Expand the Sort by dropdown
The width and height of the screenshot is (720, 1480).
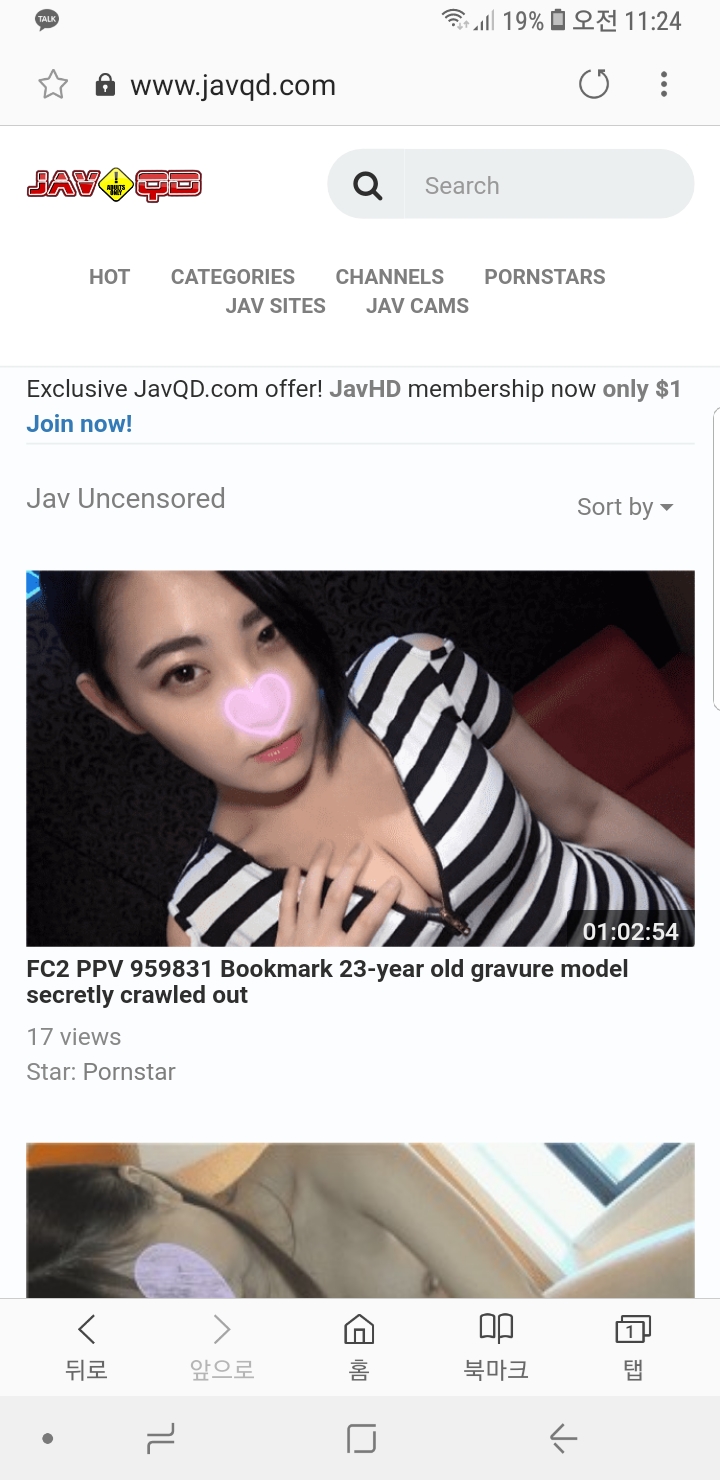tap(625, 507)
